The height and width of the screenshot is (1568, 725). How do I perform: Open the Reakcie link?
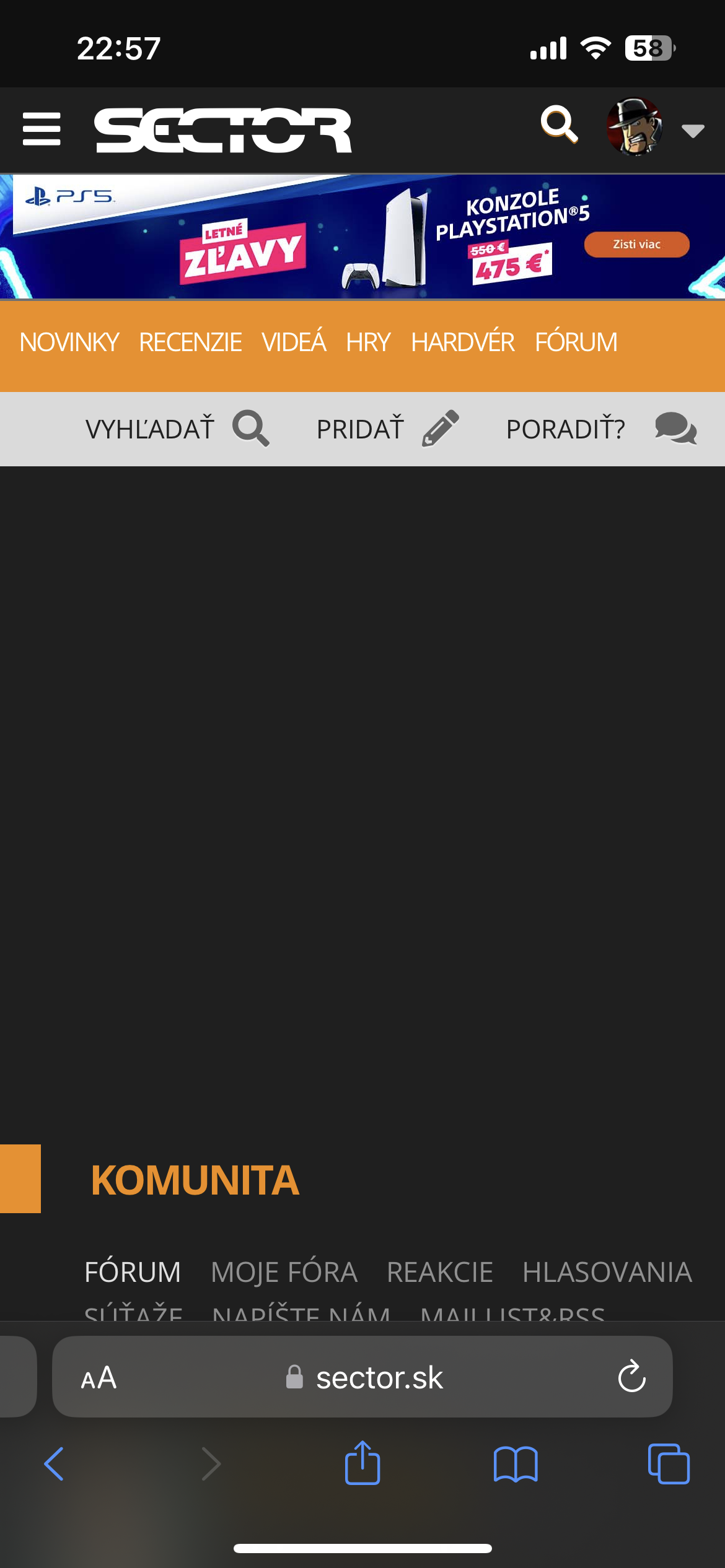coord(440,1273)
